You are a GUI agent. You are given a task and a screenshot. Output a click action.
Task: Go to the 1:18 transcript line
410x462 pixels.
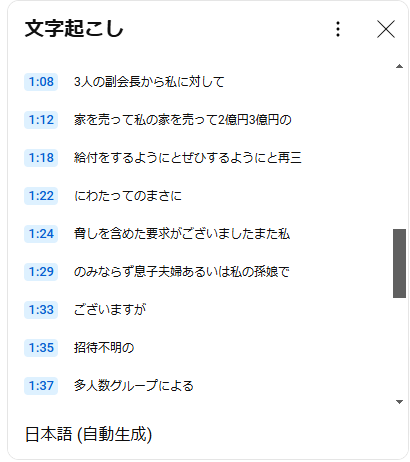(x=200, y=158)
